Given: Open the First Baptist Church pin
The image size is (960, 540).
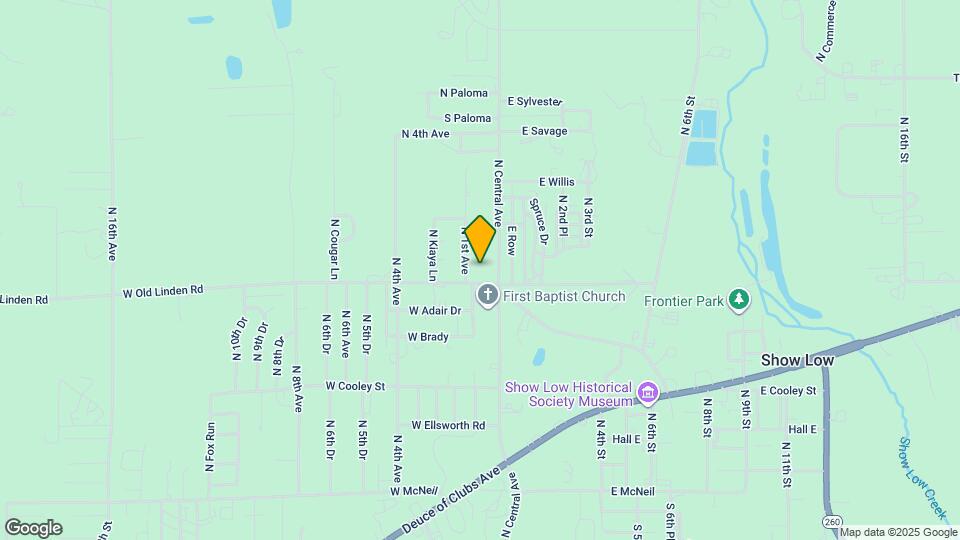Looking at the screenshot, I should [x=487, y=296].
